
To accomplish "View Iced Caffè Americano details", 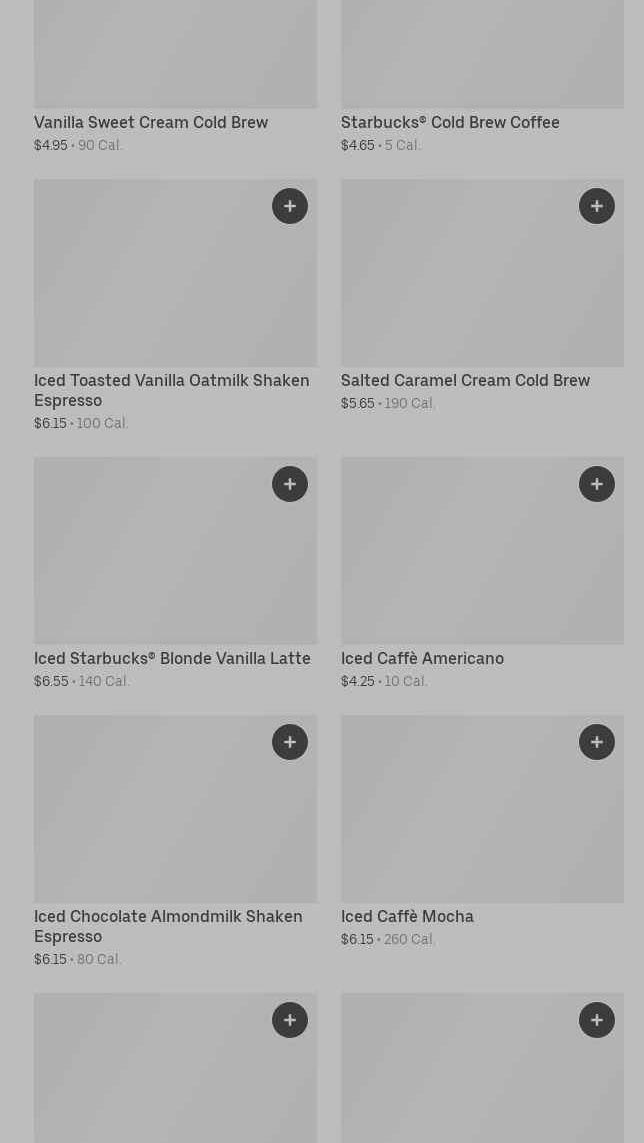I will pos(422,658).
